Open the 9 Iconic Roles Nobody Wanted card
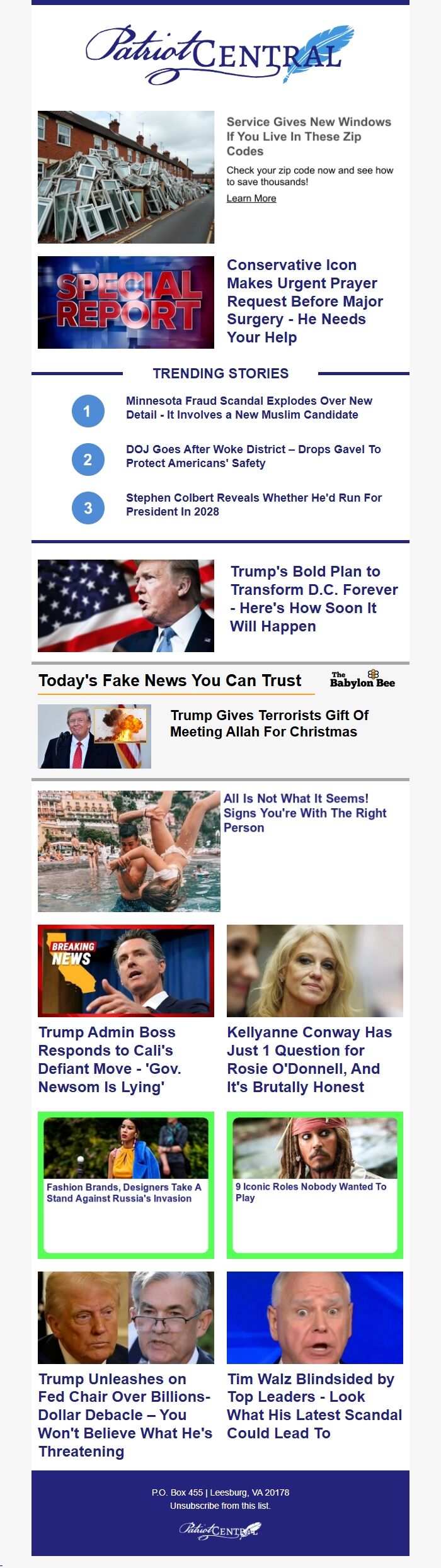441x1568 pixels. (x=311, y=1192)
